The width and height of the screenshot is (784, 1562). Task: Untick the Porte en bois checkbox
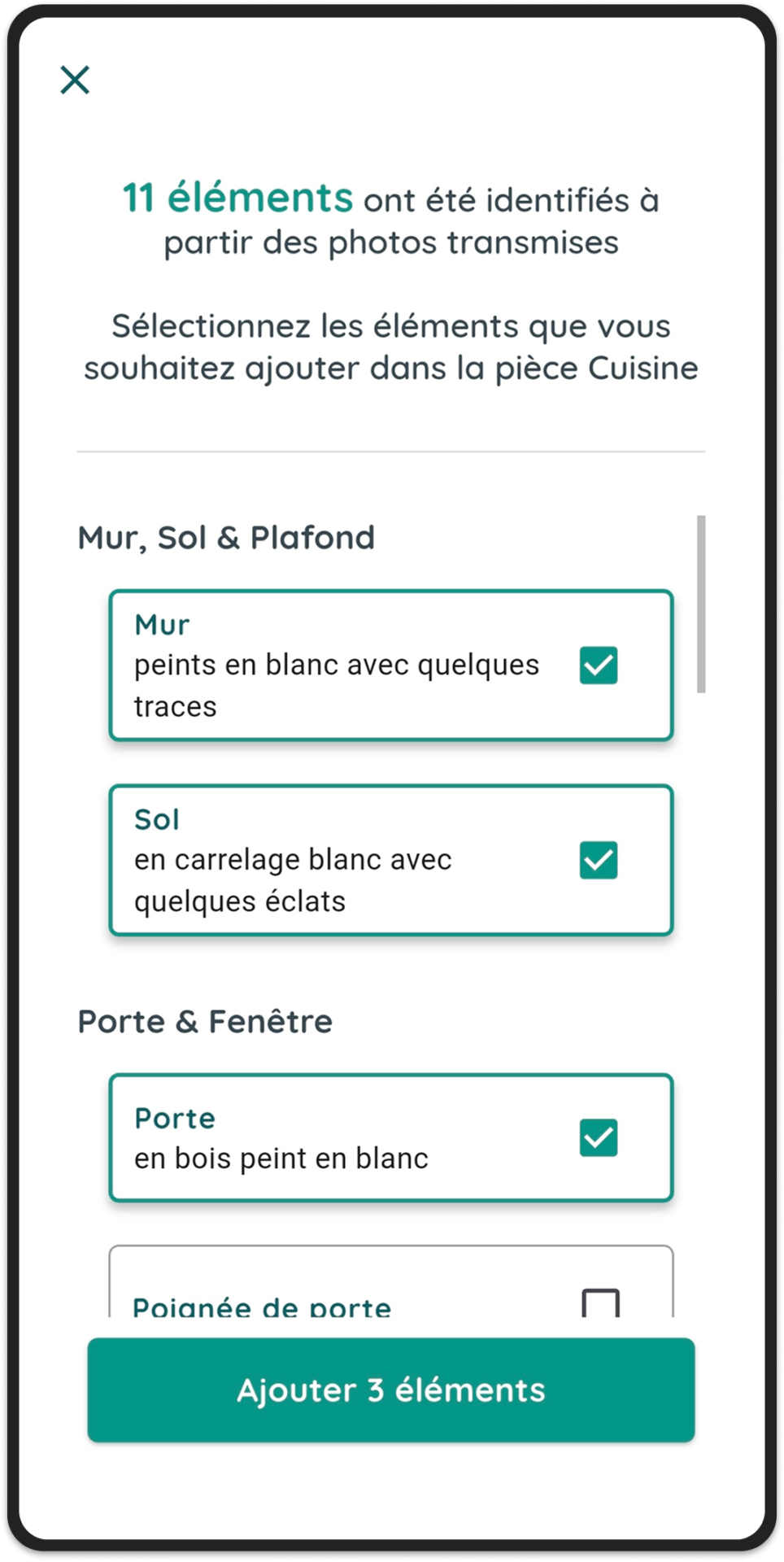tap(599, 1137)
